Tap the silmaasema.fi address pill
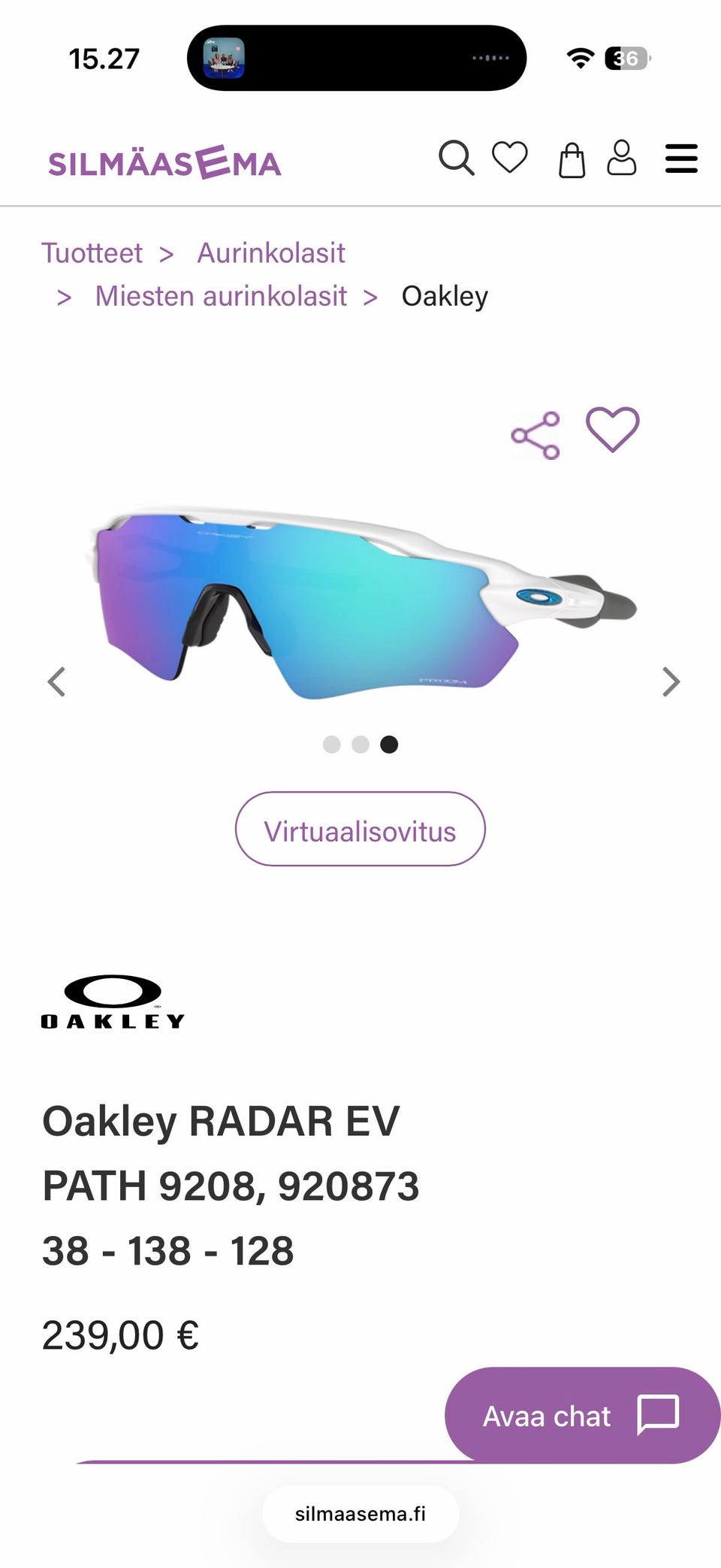Screen dimensions: 721x1568 [x=360, y=1514]
